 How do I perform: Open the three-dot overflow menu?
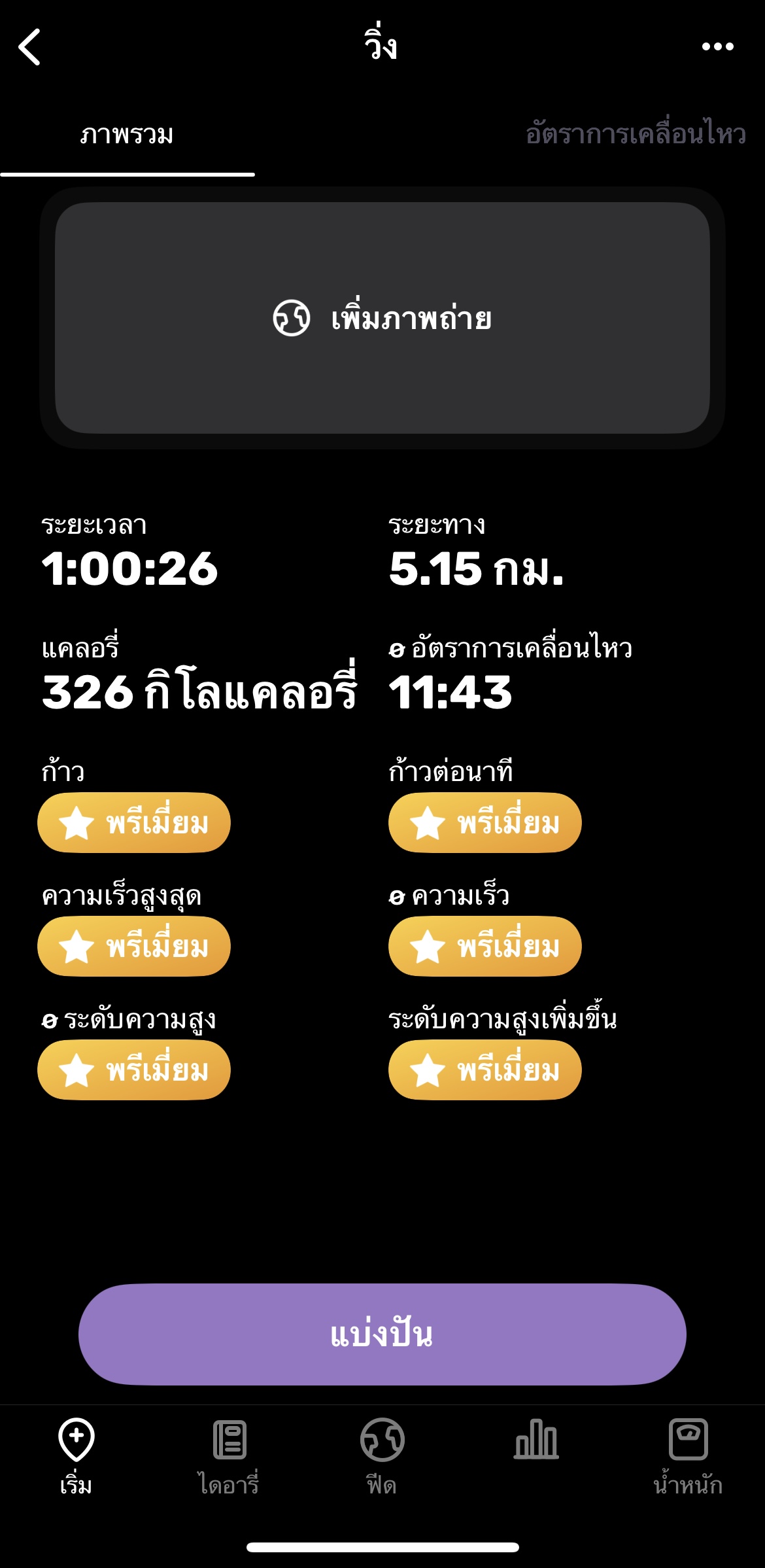(717, 46)
